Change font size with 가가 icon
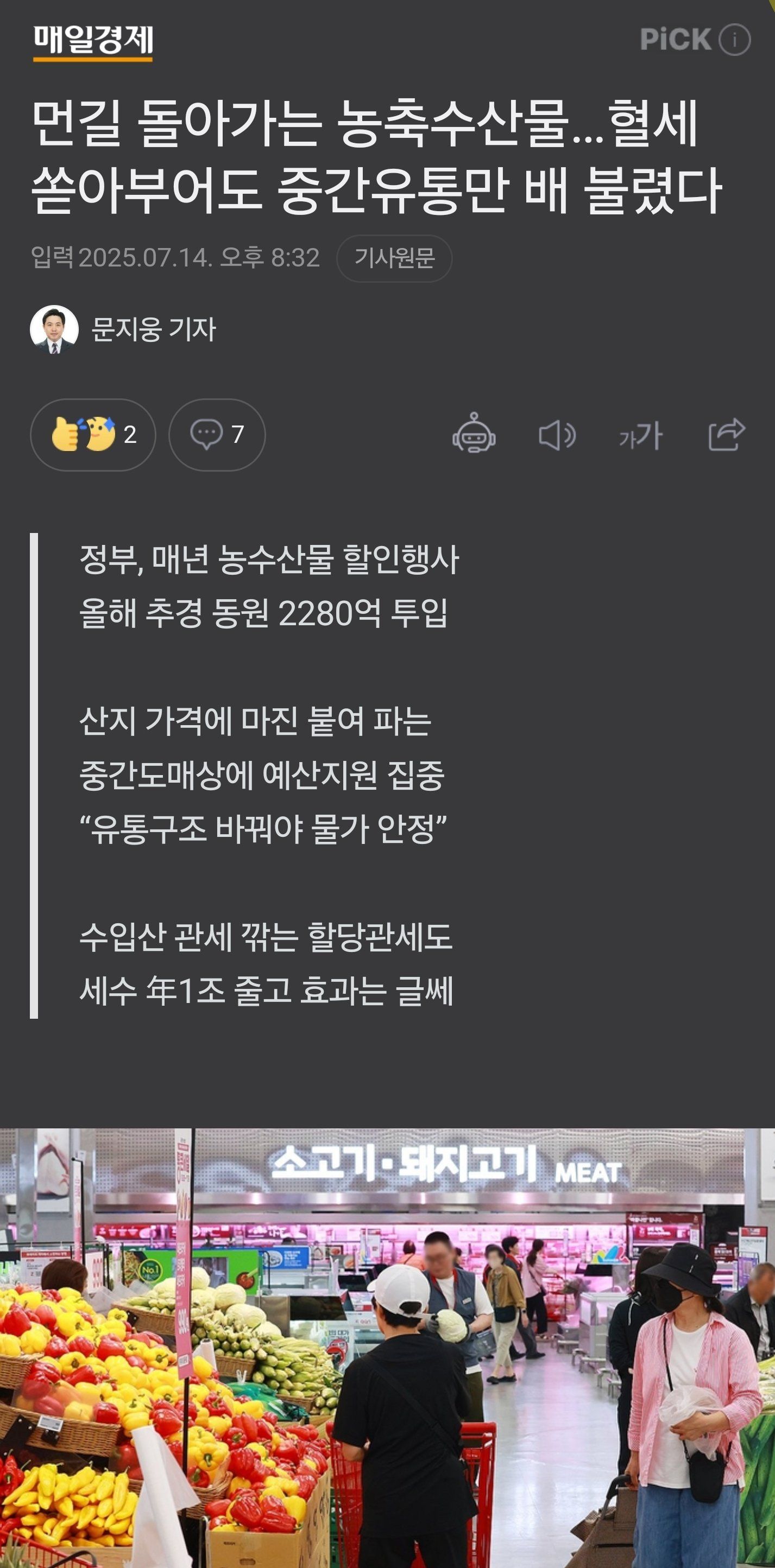This screenshot has width=775, height=1568. tap(640, 436)
